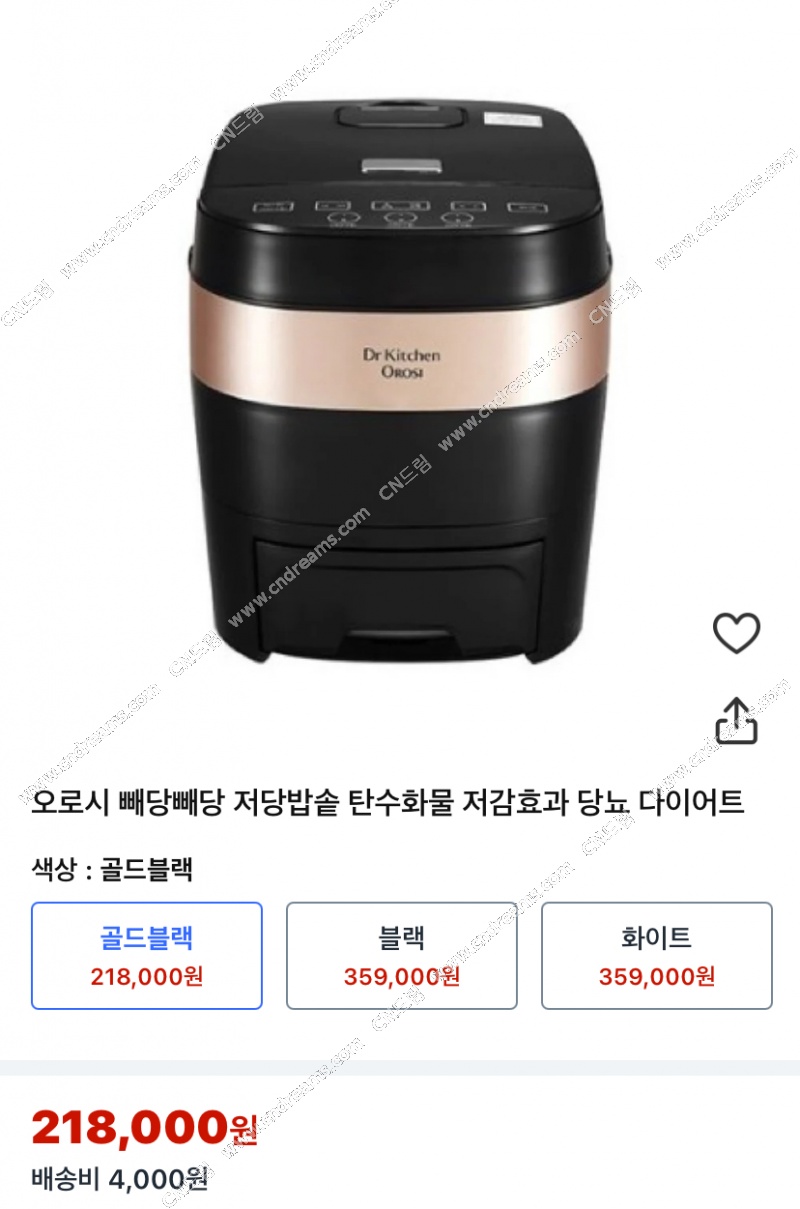The height and width of the screenshot is (1209, 800).
Task: Pick the 화이트 color option
Action: [x=657, y=956]
